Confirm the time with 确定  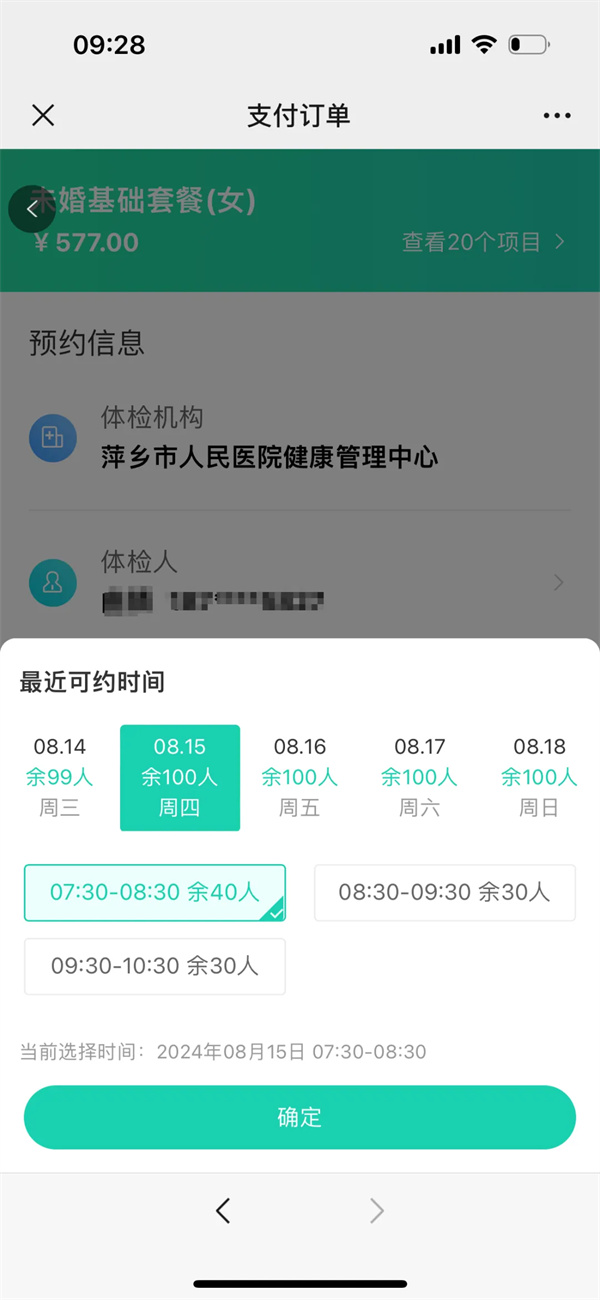(x=300, y=1117)
